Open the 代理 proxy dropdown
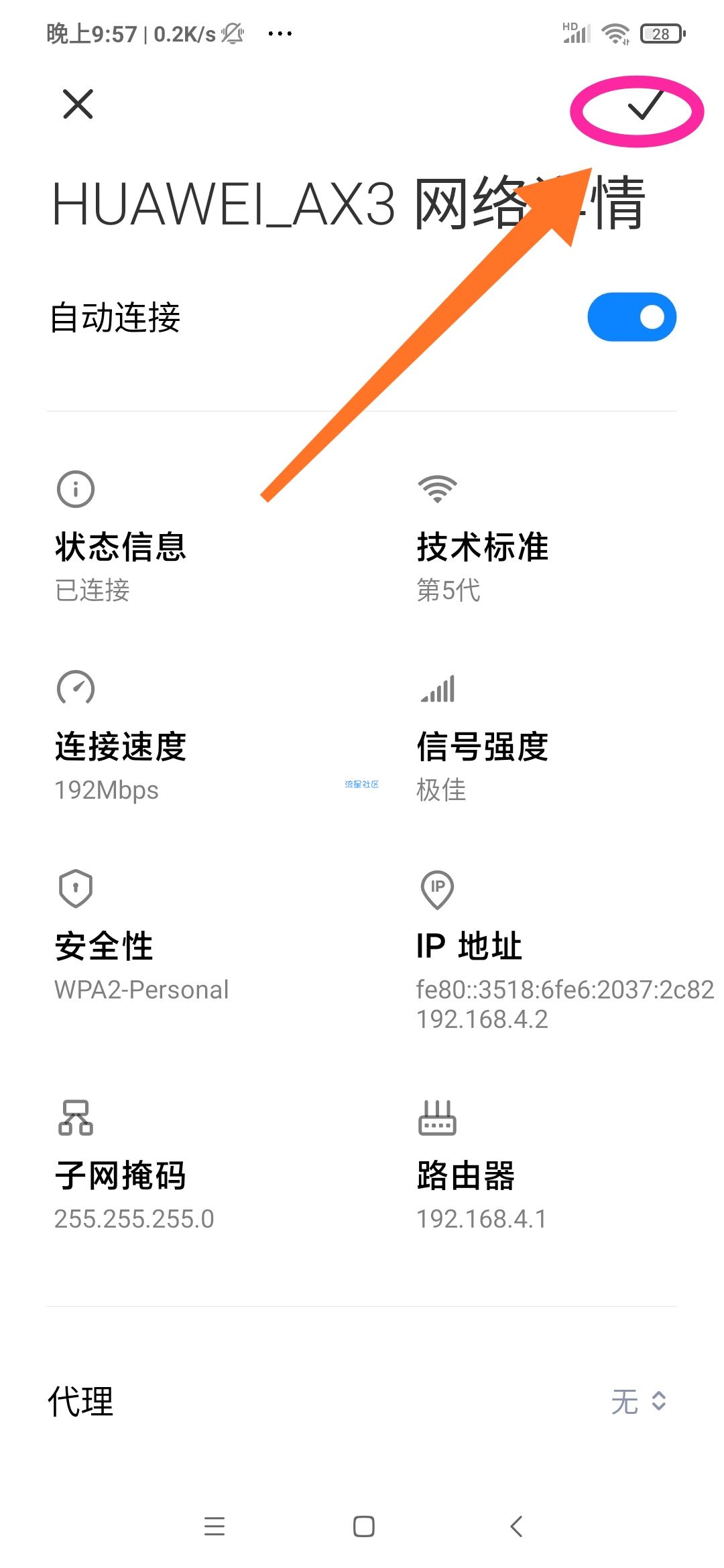 coord(638,1402)
